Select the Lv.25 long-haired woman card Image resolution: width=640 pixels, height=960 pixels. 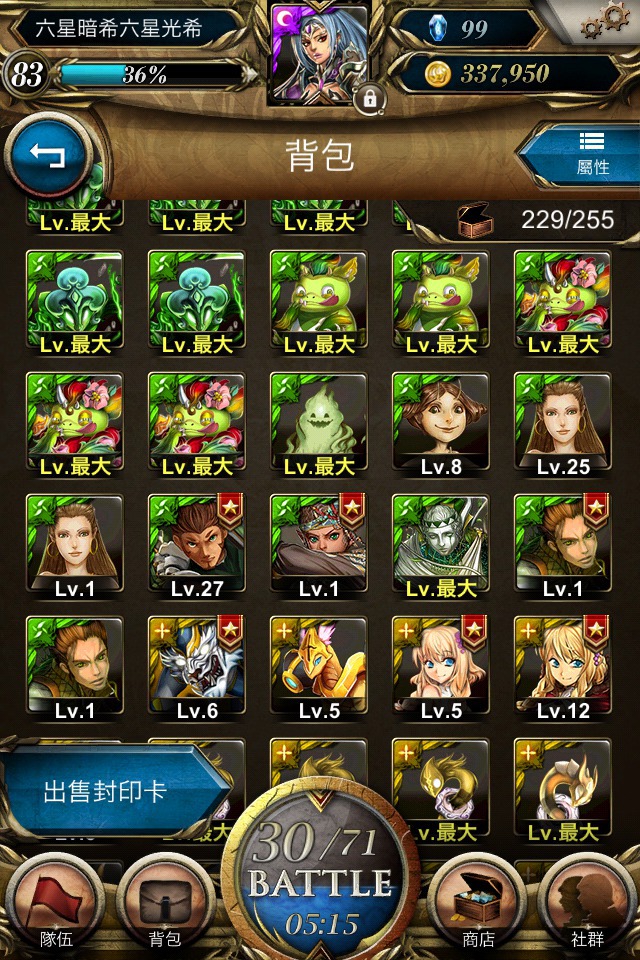(563, 424)
